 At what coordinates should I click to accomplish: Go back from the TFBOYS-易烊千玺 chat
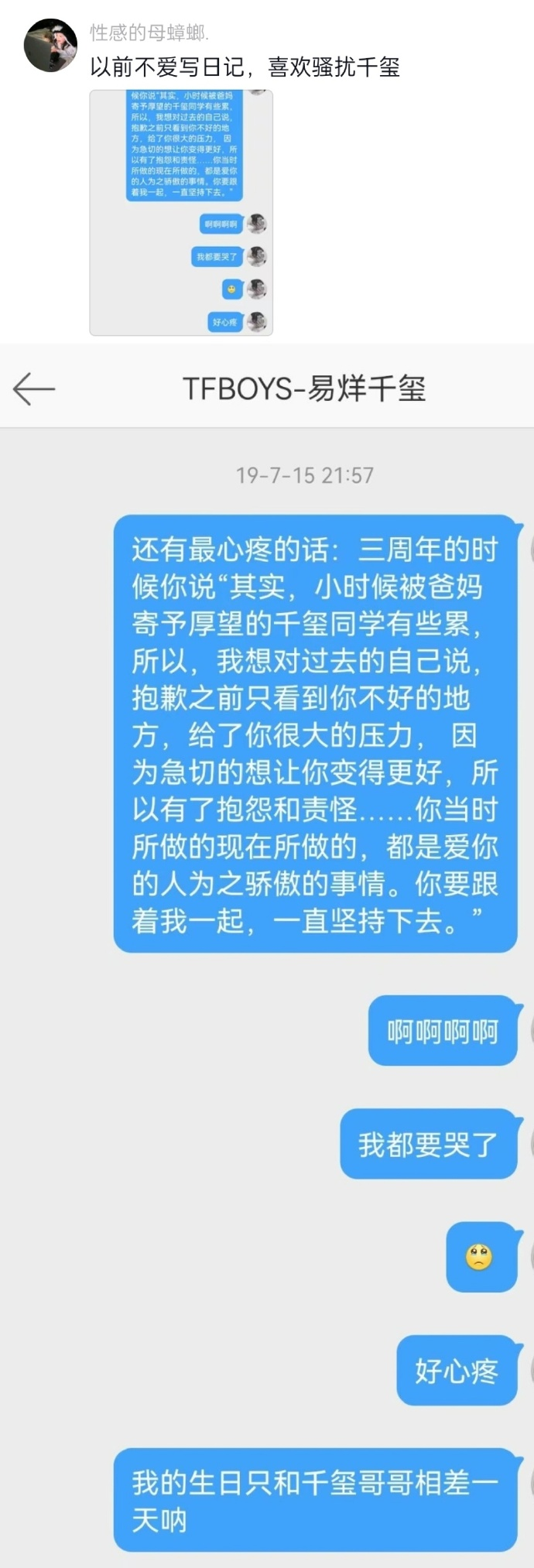34,389
